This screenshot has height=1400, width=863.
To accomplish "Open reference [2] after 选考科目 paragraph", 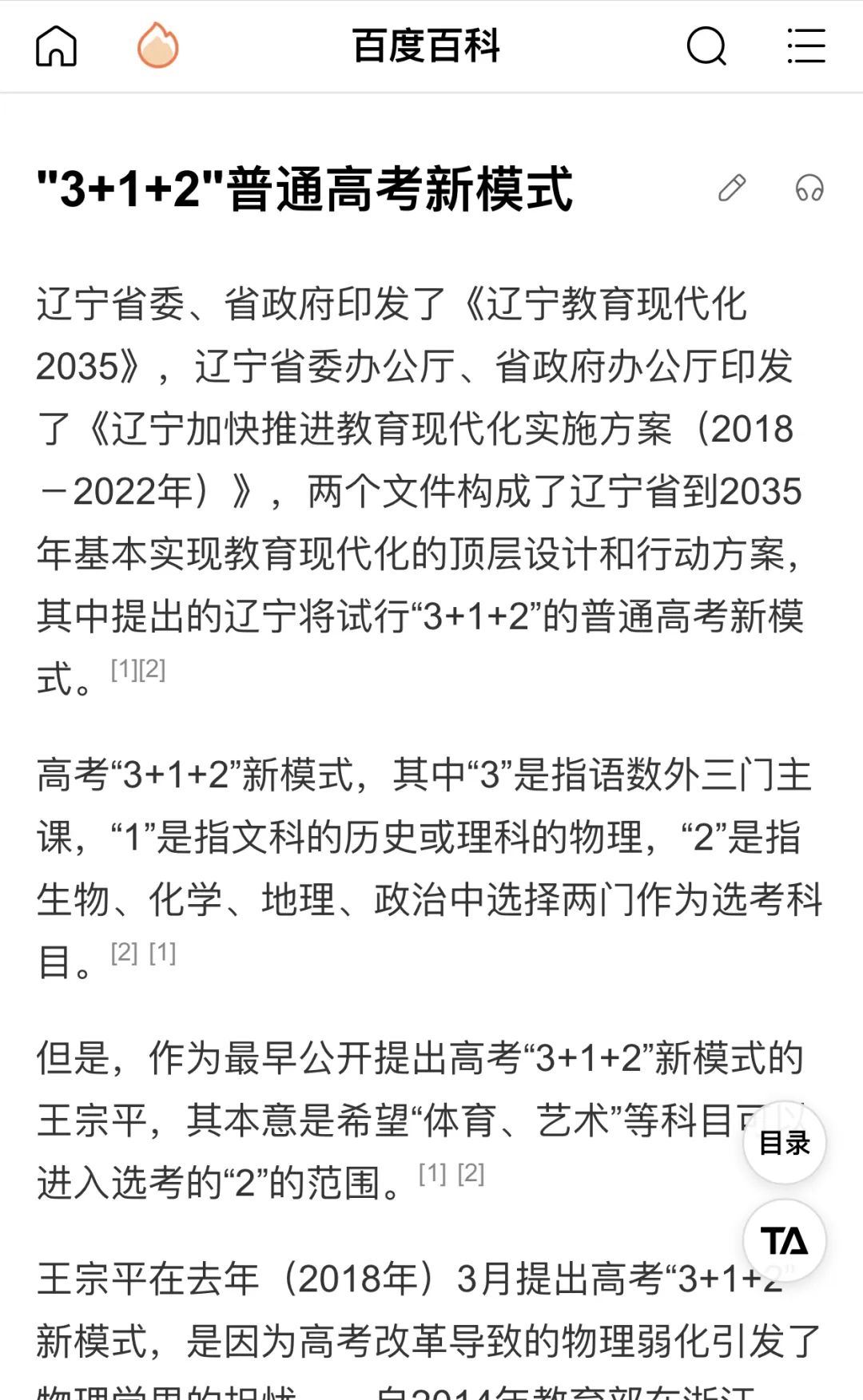I will click(124, 952).
